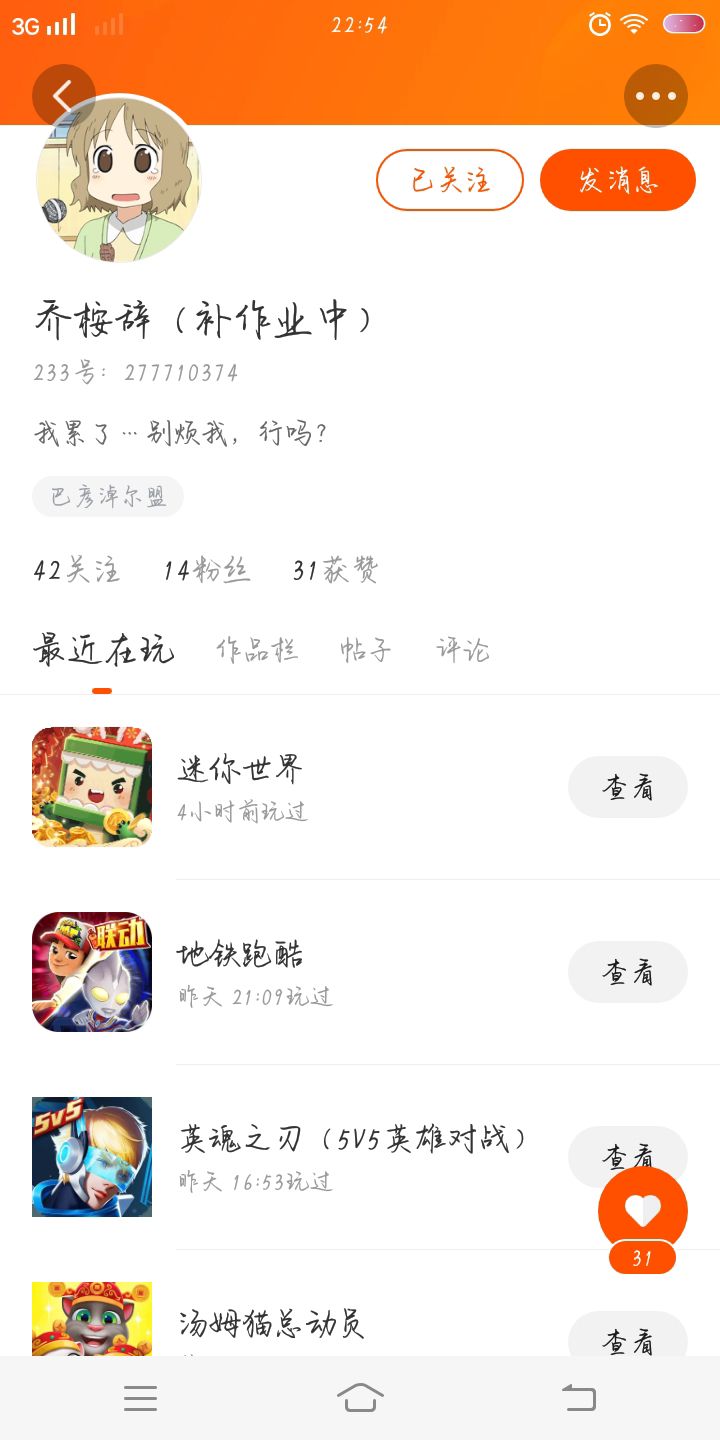Open the three-dot overflow menu
The width and height of the screenshot is (720, 1440).
point(656,96)
